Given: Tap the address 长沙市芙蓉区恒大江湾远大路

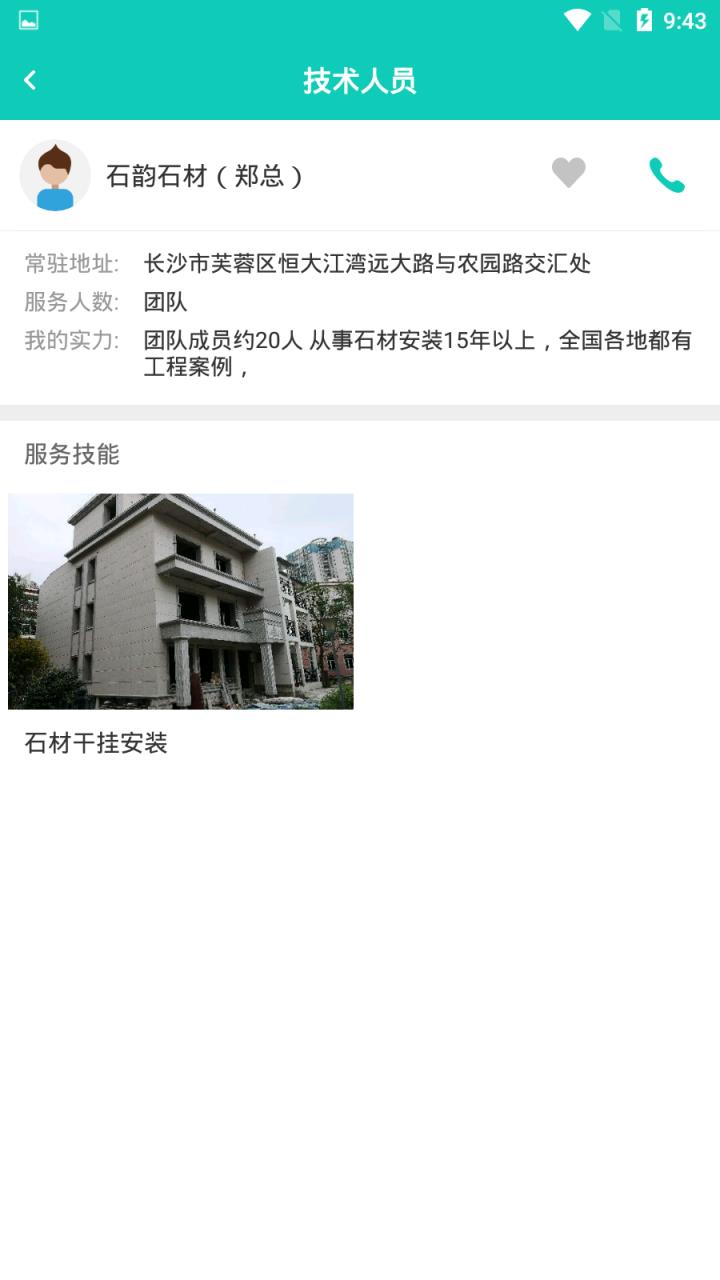Looking at the screenshot, I should pyautogui.click(x=367, y=265).
